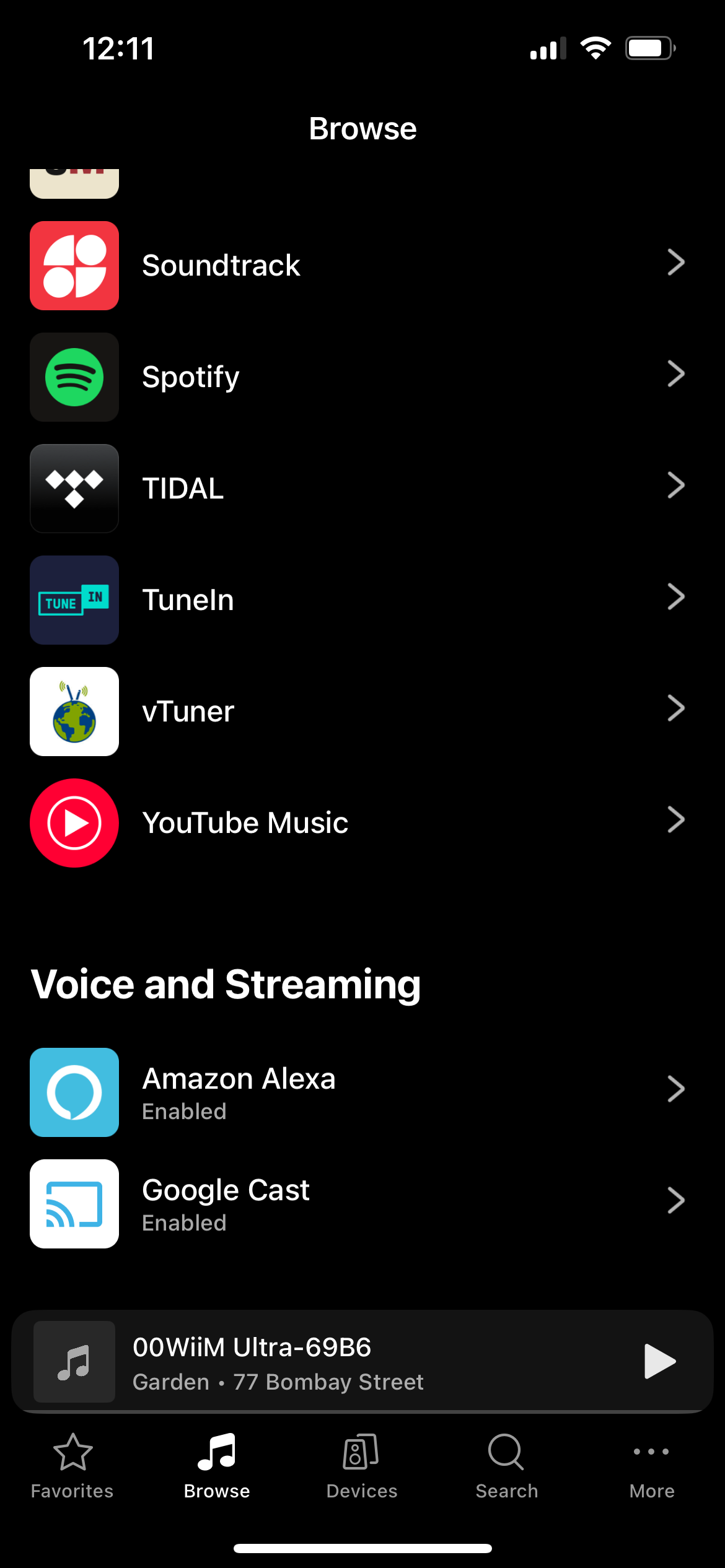
Task: Play on WiiM Ultra-69B6 mini player
Action: [x=659, y=1361]
